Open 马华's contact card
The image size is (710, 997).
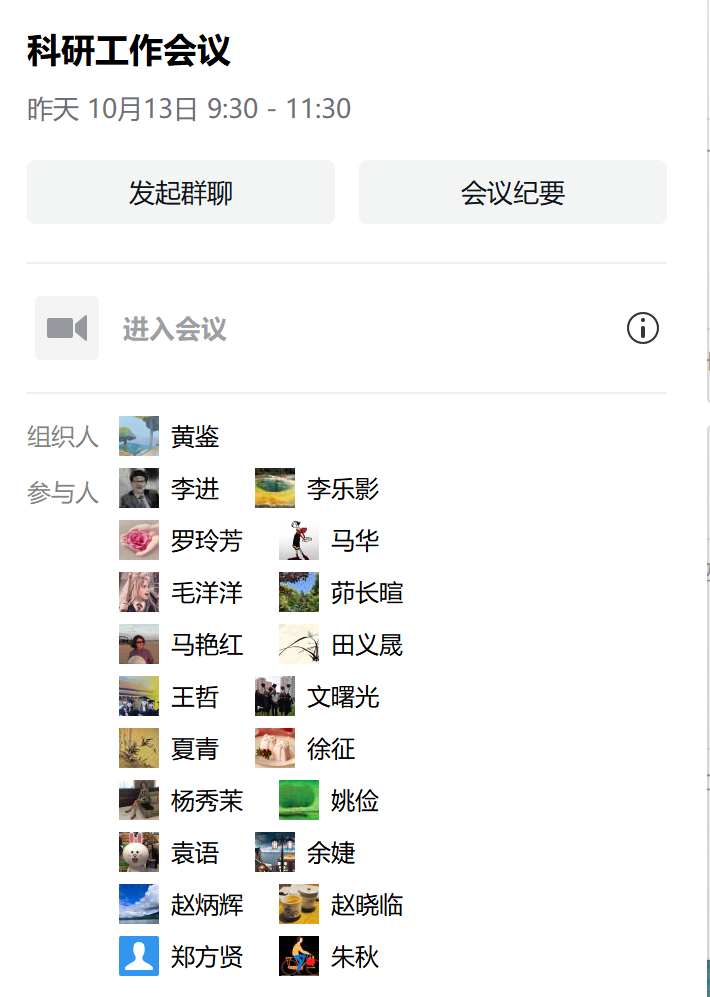tap(353, 541)
